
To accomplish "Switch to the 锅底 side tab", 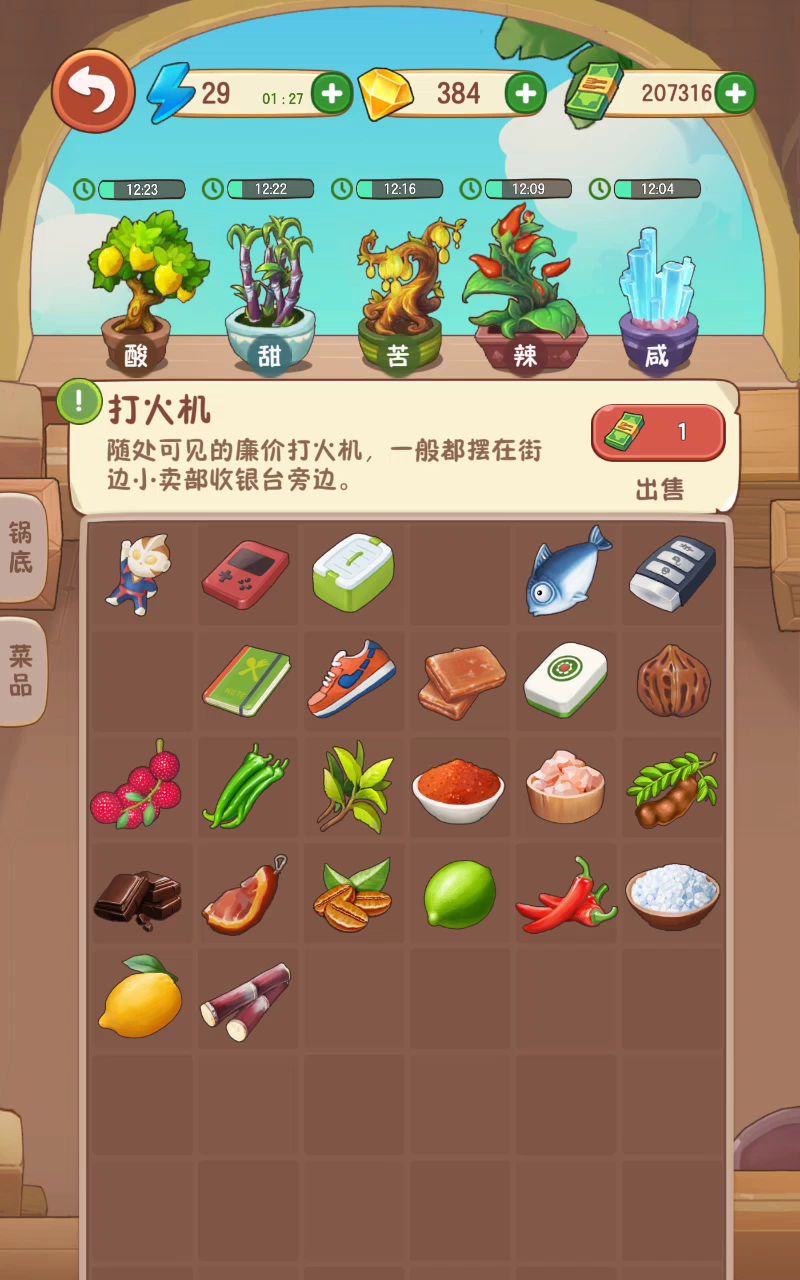I will 22,546.
